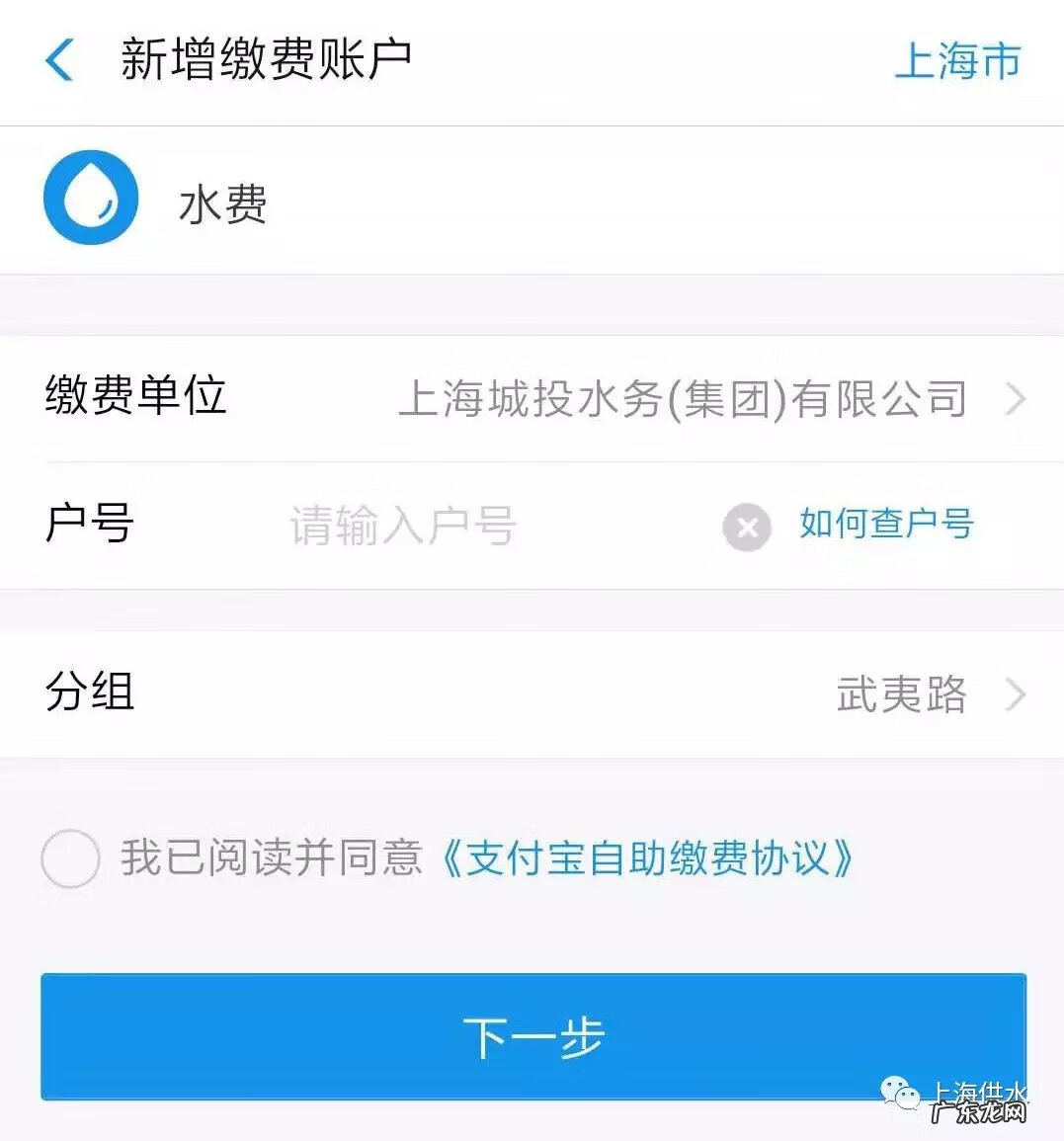
Task: Tap the 下一步 button
Action: point(532,1037)
